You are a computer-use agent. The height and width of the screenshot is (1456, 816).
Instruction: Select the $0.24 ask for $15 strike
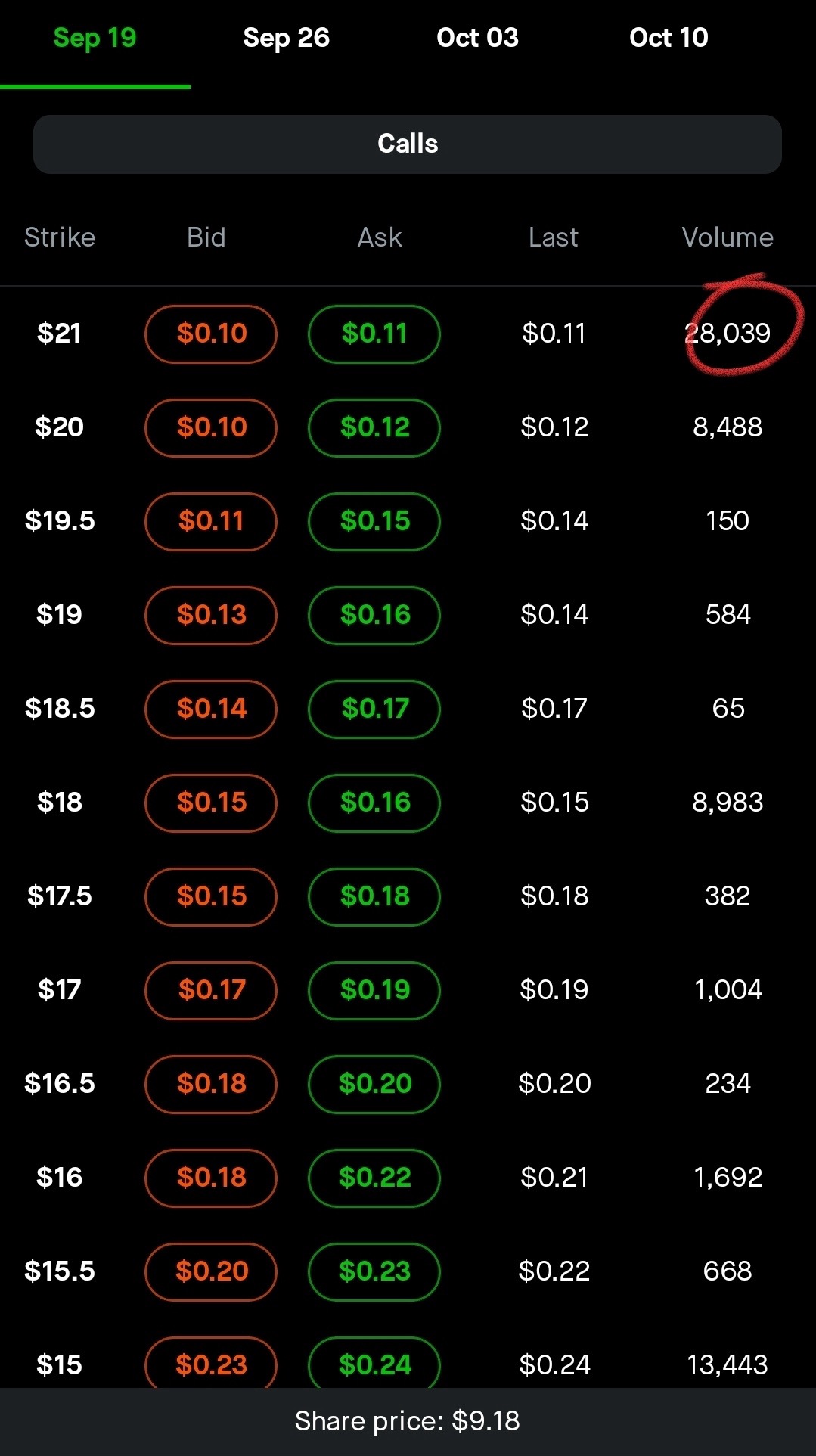(x=374, y=1364)
